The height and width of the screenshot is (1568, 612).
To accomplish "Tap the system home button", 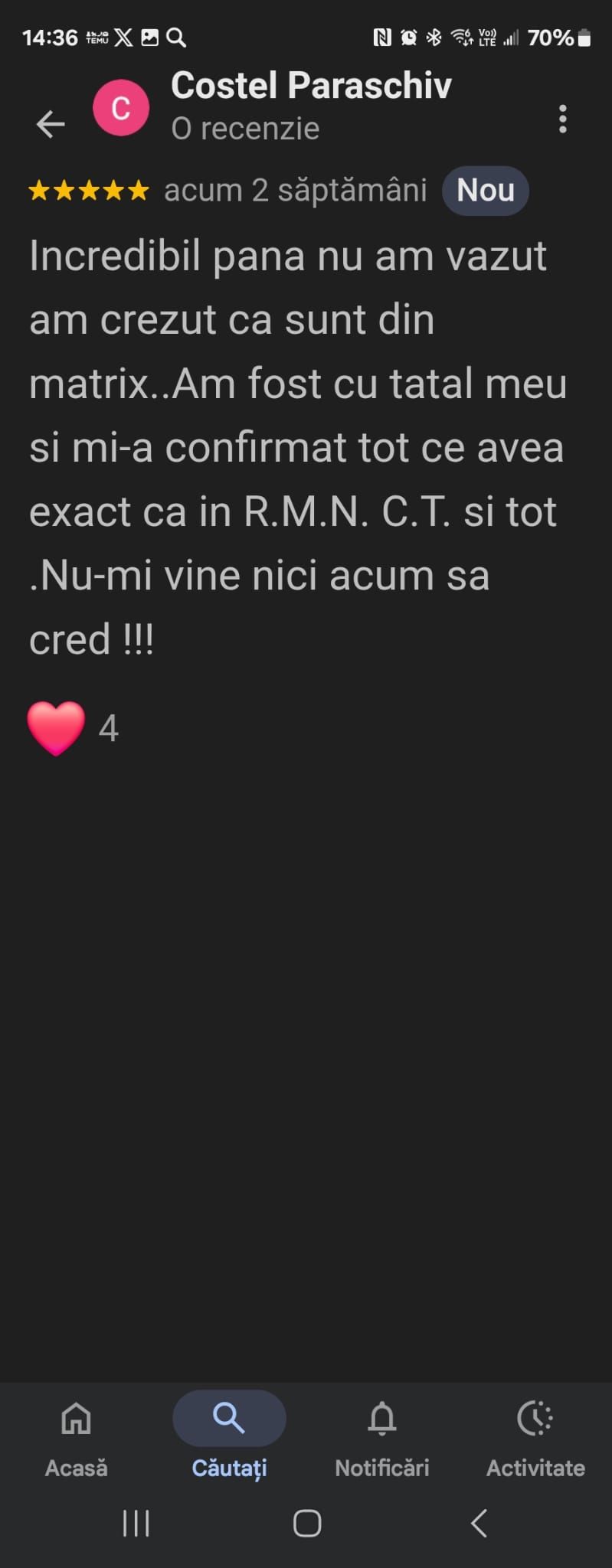I will pyautogui.click(x=307, y=1524).
